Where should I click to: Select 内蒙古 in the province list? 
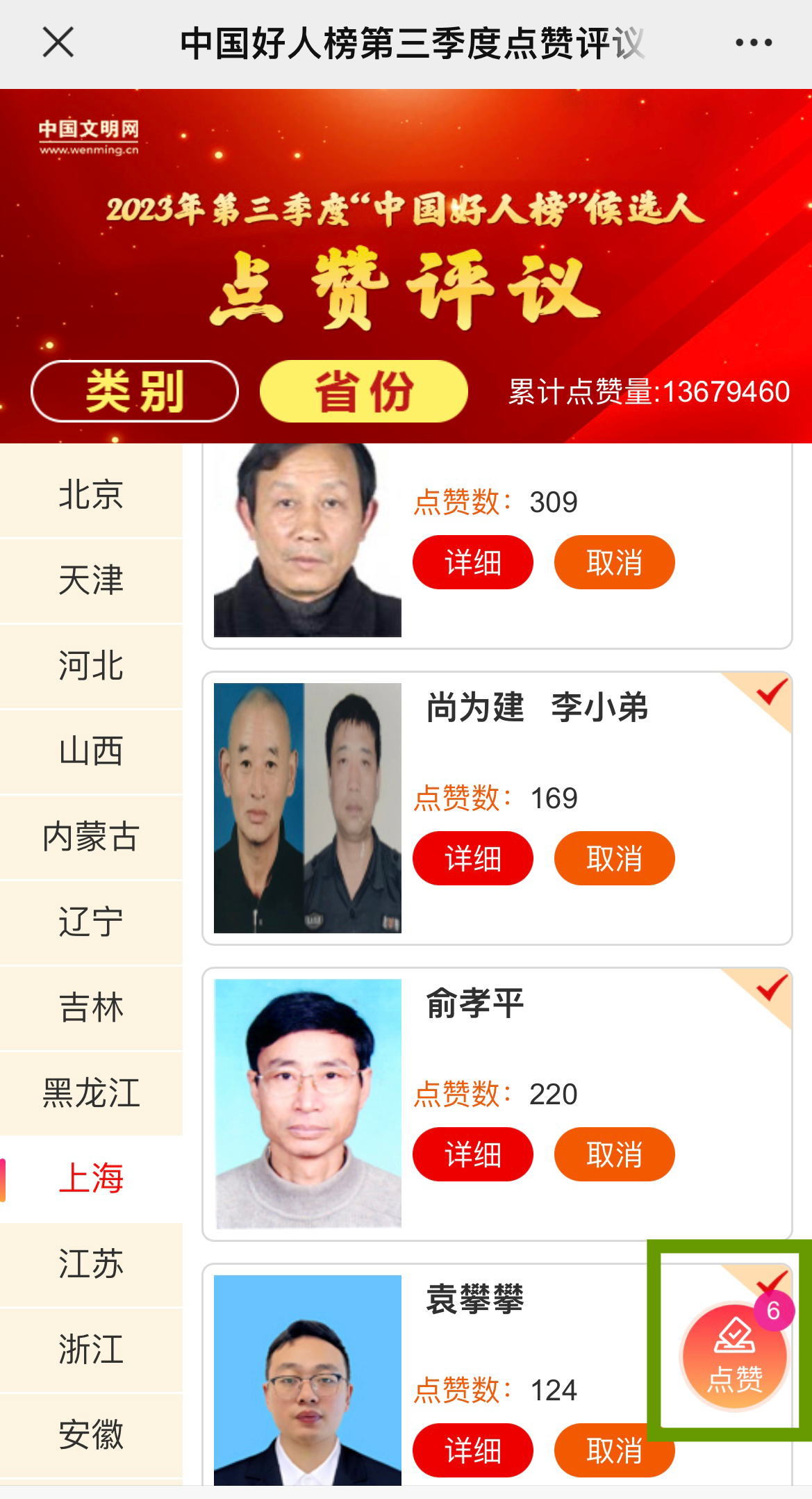pos(91,837)
